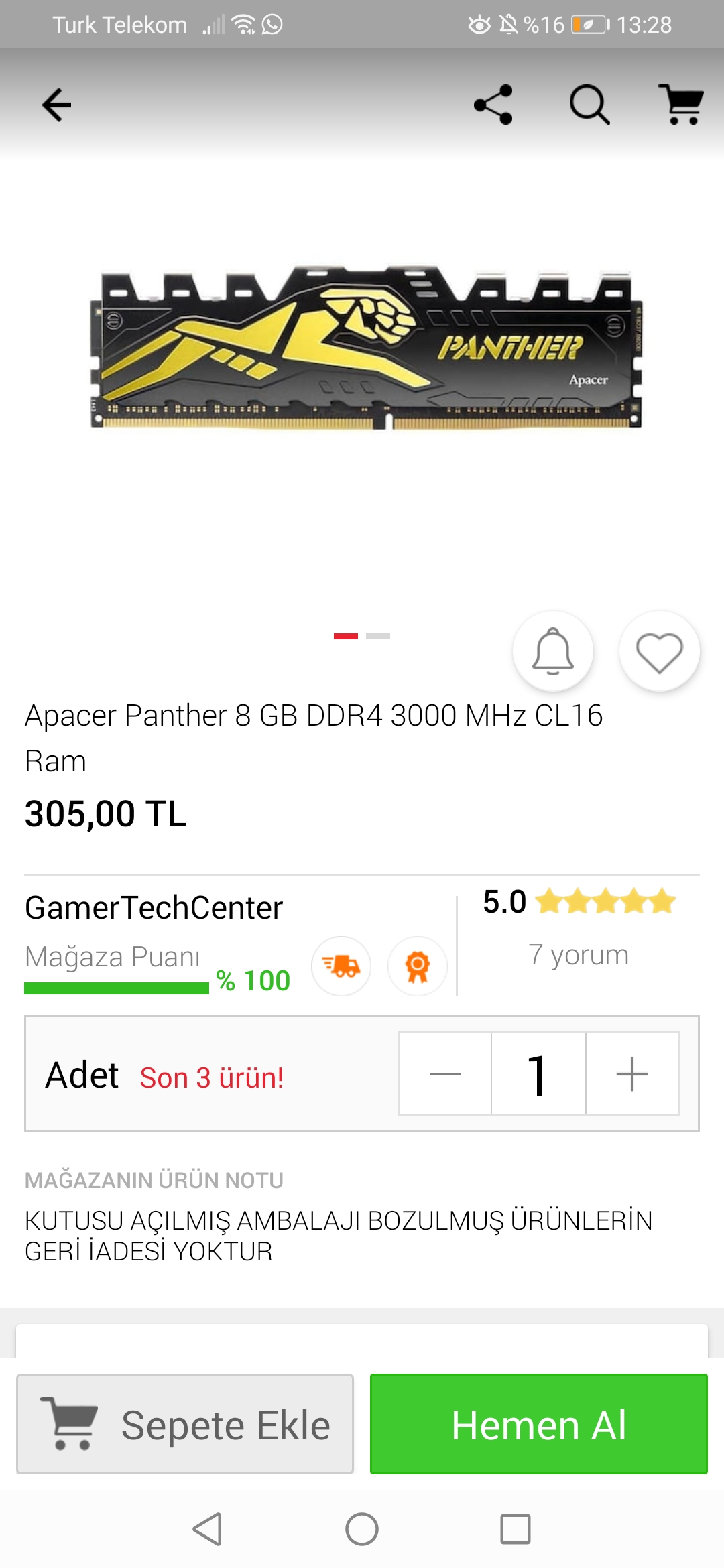Increase Adet quantity with the plus
The width and height of the screenshot is (724, 1568).
(x=632, y=1074)
